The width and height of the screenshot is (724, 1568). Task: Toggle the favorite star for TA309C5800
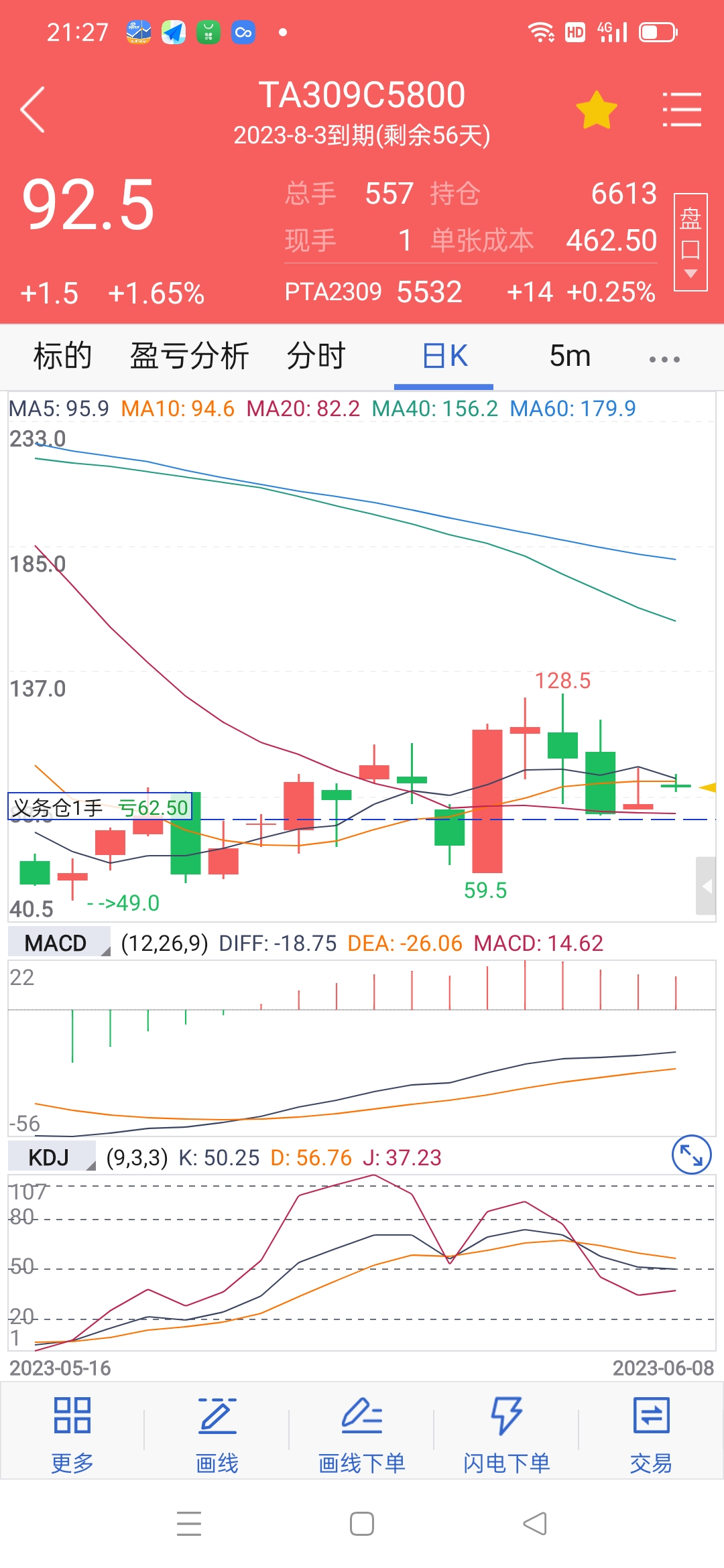click(x=596, y=111)
